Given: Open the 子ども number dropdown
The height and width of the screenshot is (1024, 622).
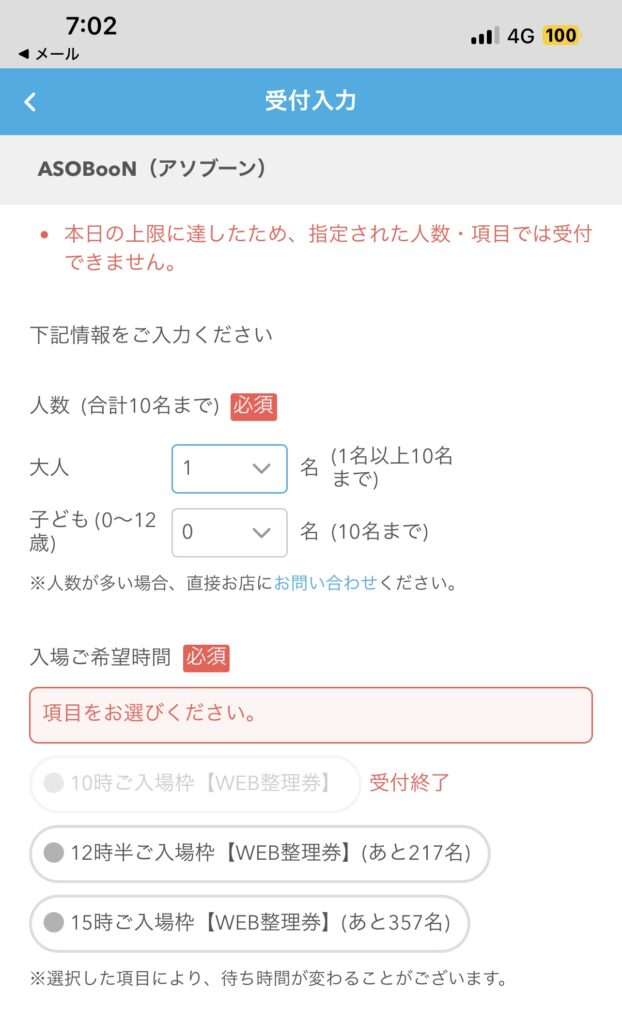Looking at the screenshot, I should click(229, 532).
